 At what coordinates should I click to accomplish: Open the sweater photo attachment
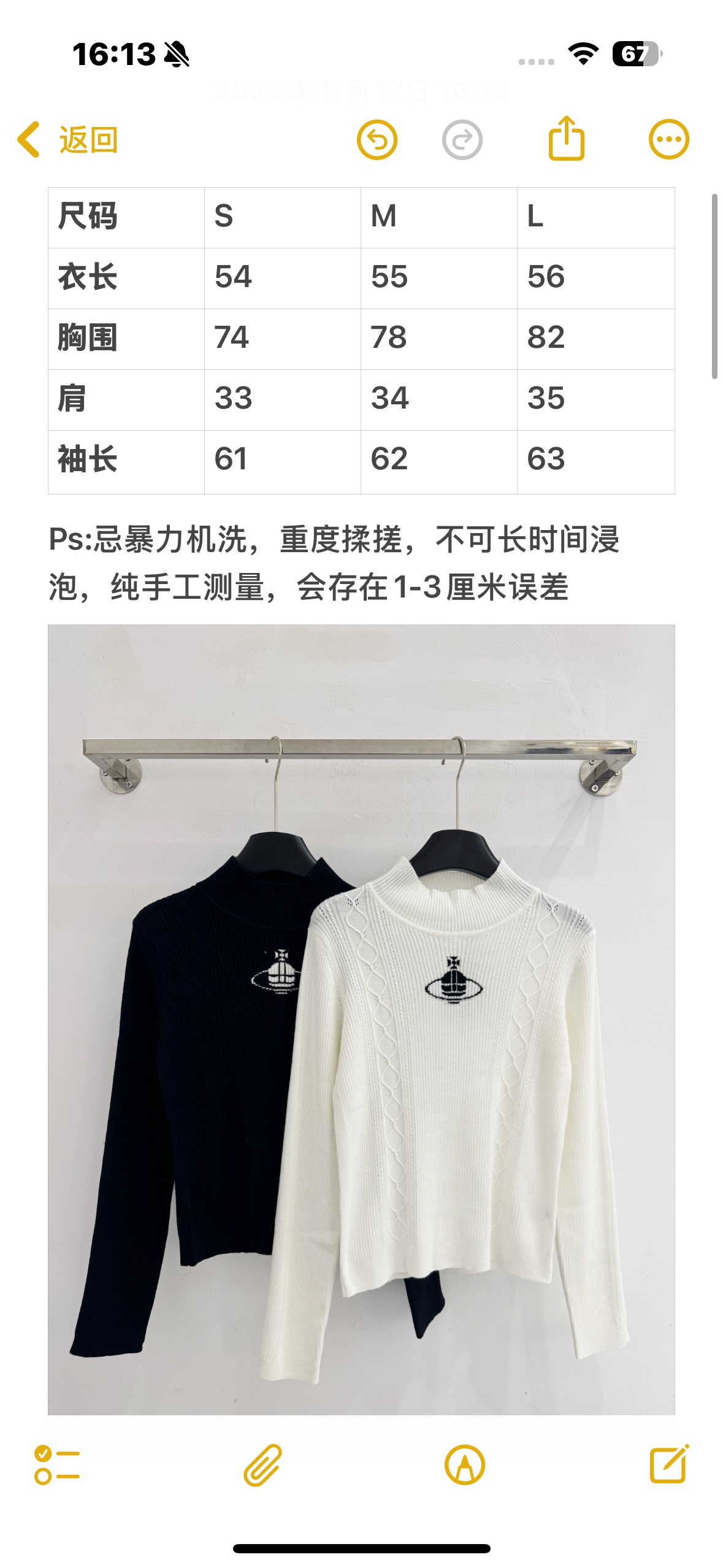tap(361, 1018)
